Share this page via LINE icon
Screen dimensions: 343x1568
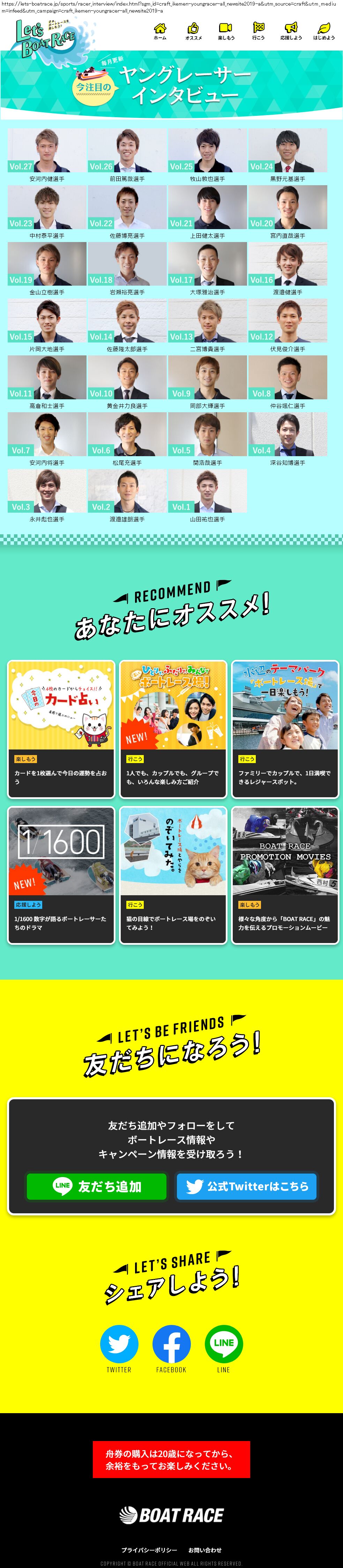(224, 1348)
